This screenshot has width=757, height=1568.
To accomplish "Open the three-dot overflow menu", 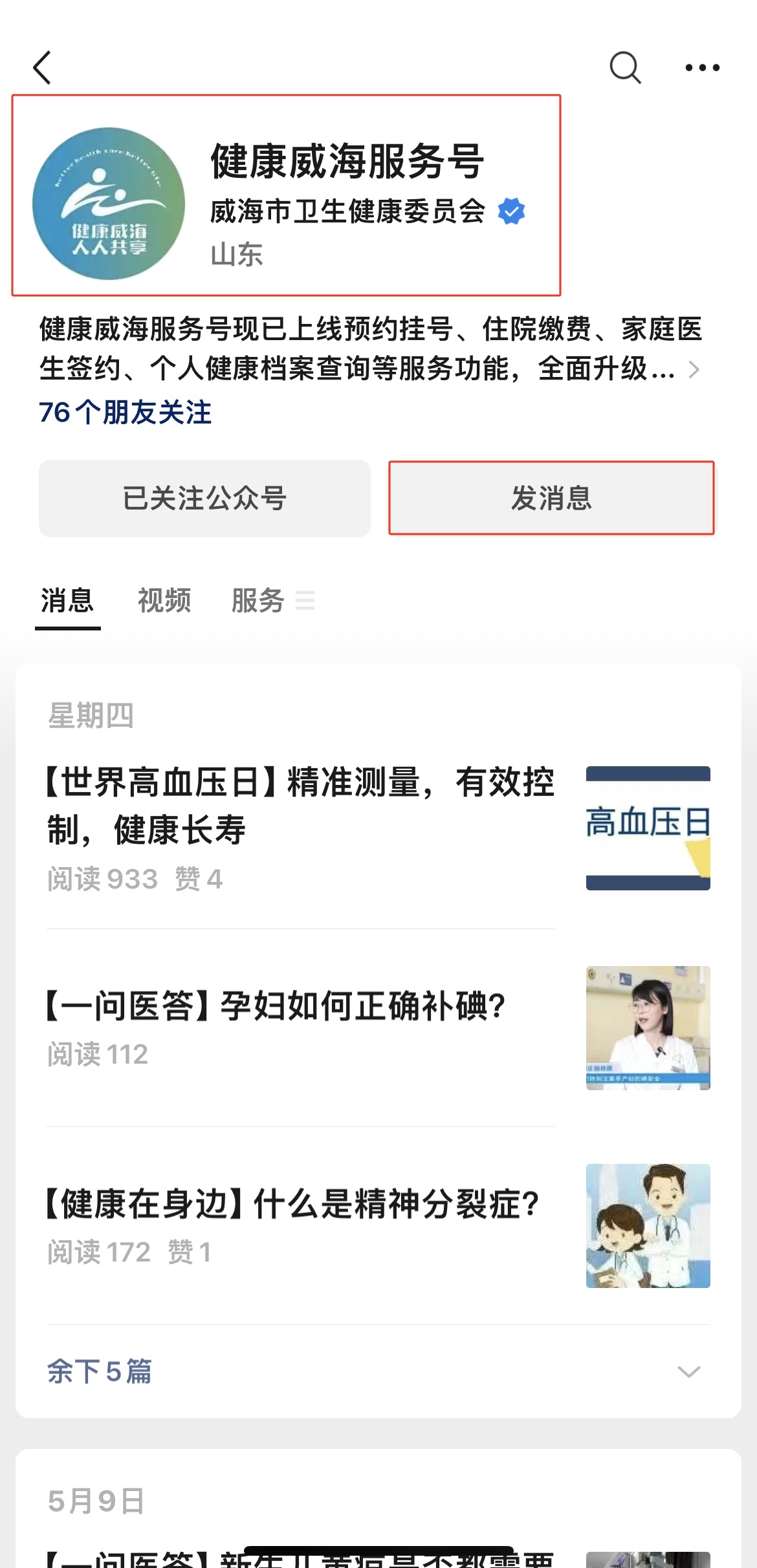I will click(702, 68).
